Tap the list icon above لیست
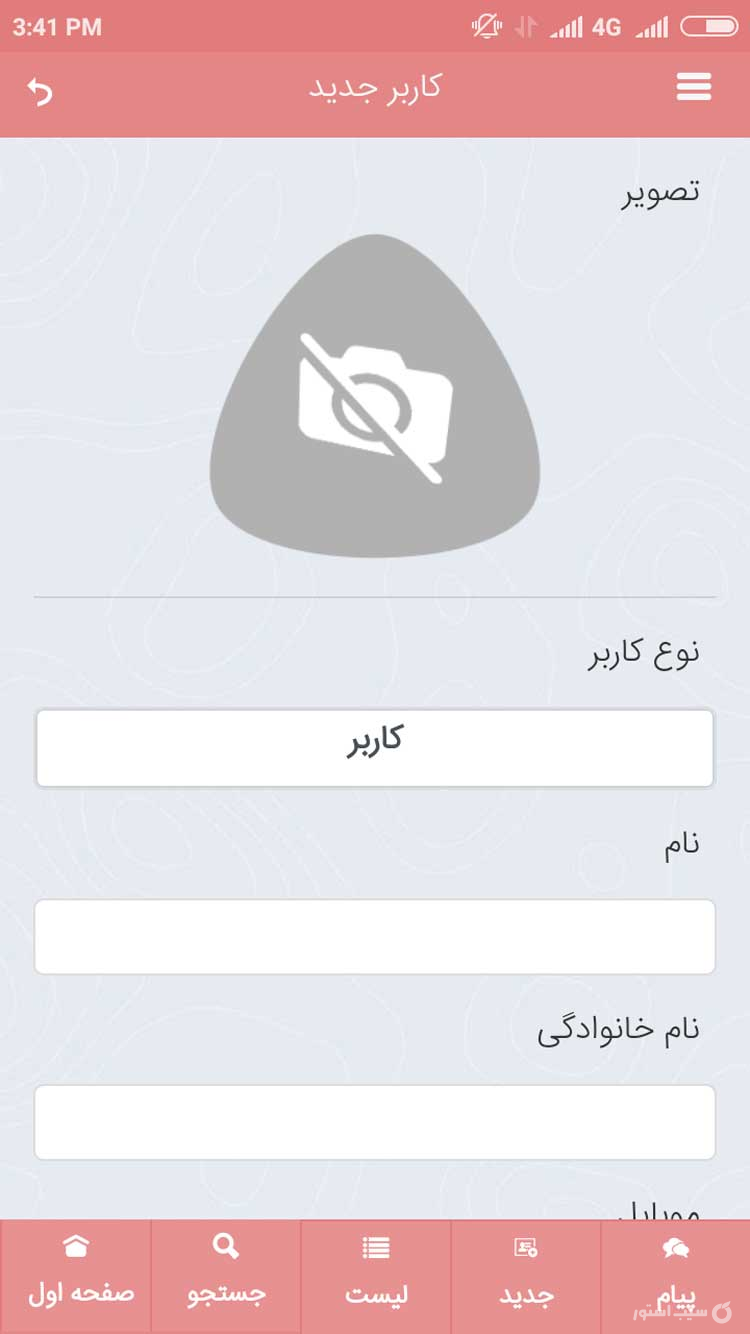The height and width of the screenshot is (1334, 750). [x=374, y=1248]
